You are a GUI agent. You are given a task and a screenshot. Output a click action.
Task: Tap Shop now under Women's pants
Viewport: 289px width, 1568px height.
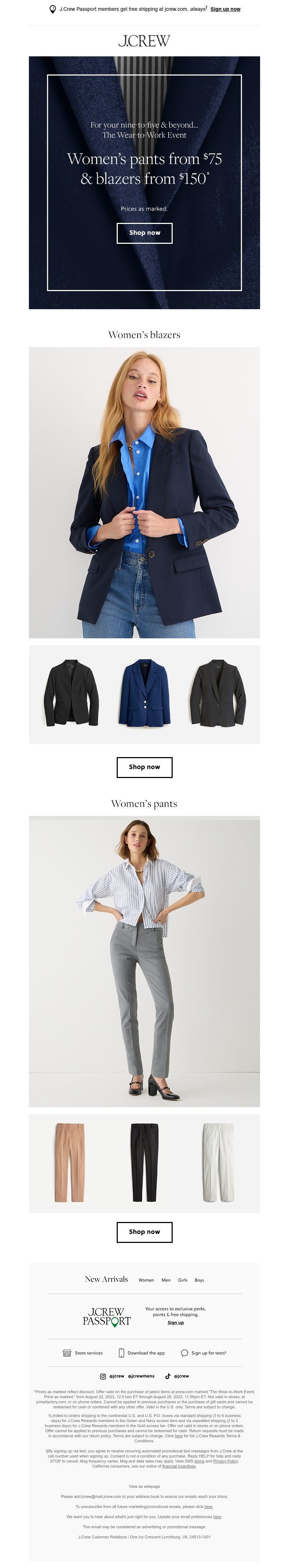click(x=144, y=1231)
